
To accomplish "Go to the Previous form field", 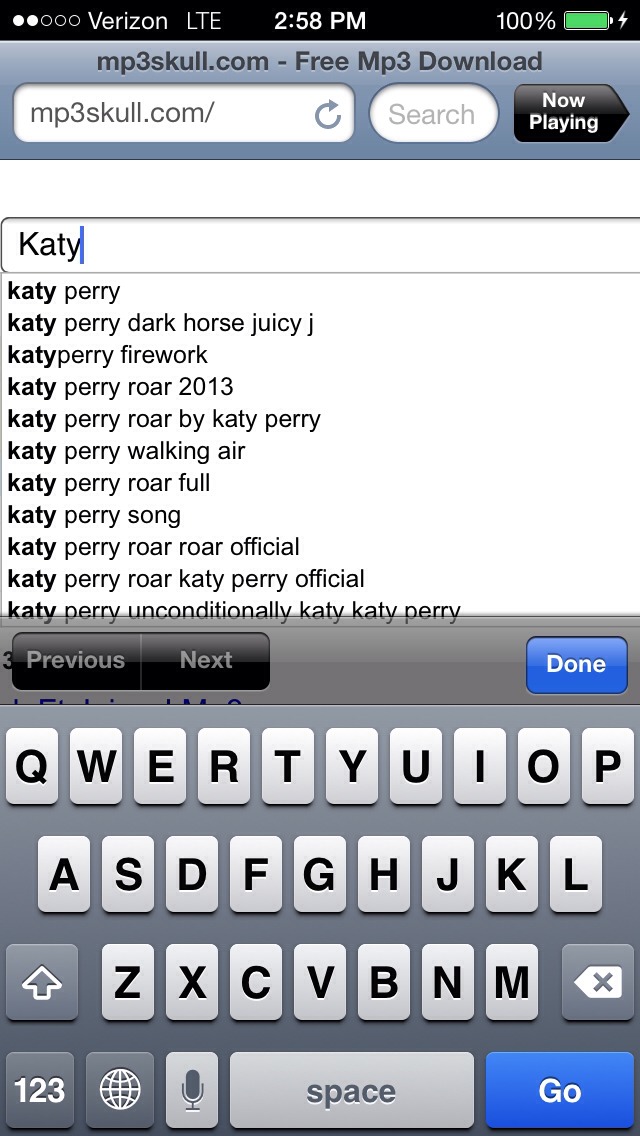I will point(76,661).
